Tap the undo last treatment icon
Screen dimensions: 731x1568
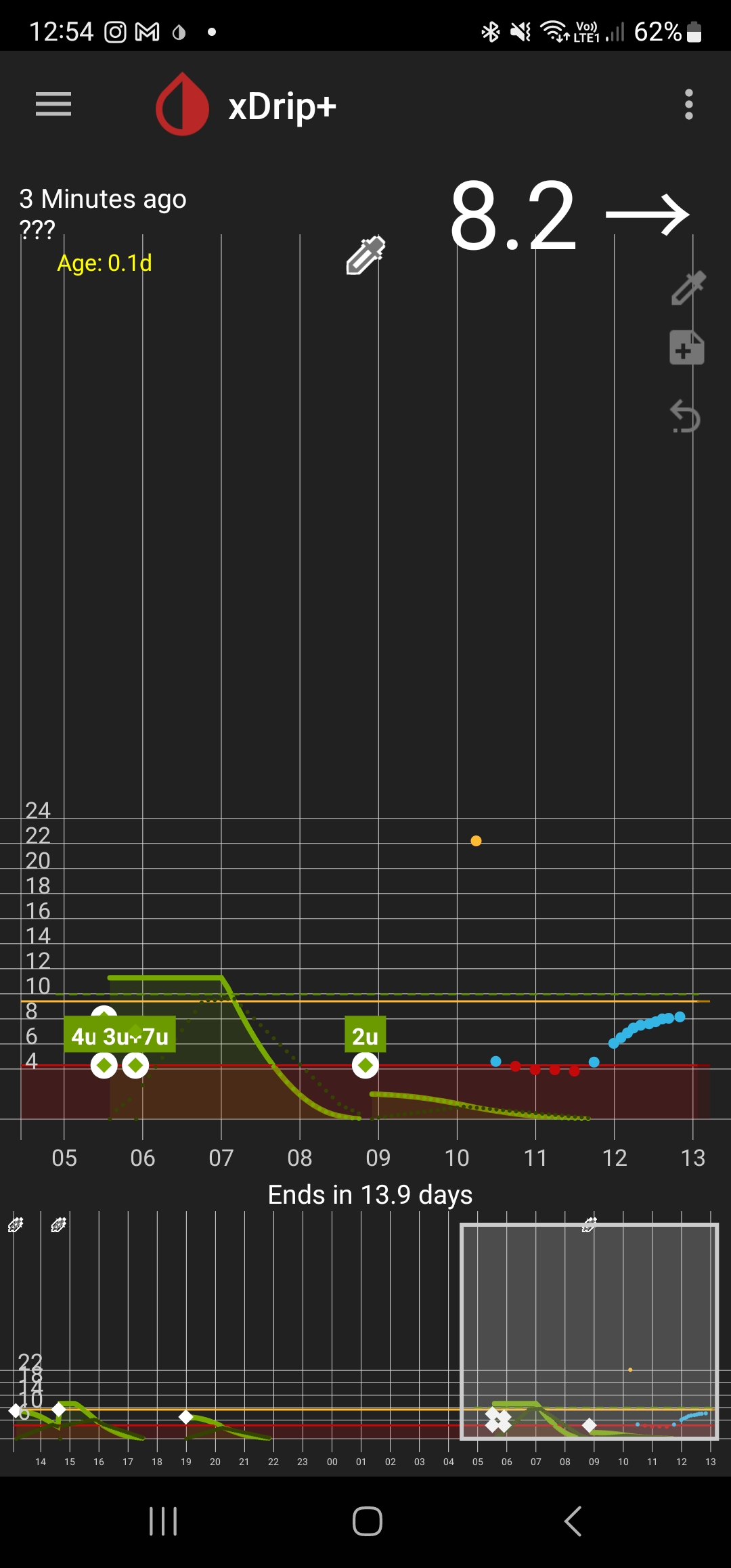[x=684, y=416]
